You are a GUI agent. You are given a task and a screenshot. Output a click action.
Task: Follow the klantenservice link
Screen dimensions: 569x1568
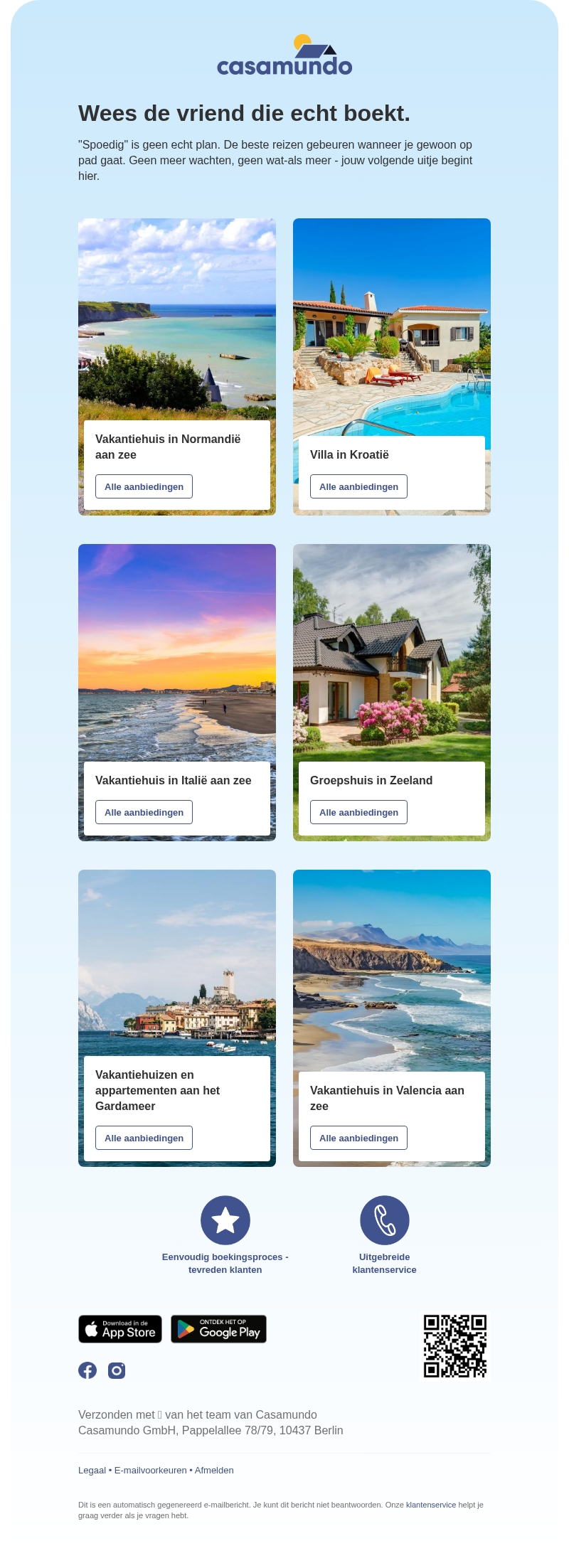pyautogui.click(x=431, y=1505)
